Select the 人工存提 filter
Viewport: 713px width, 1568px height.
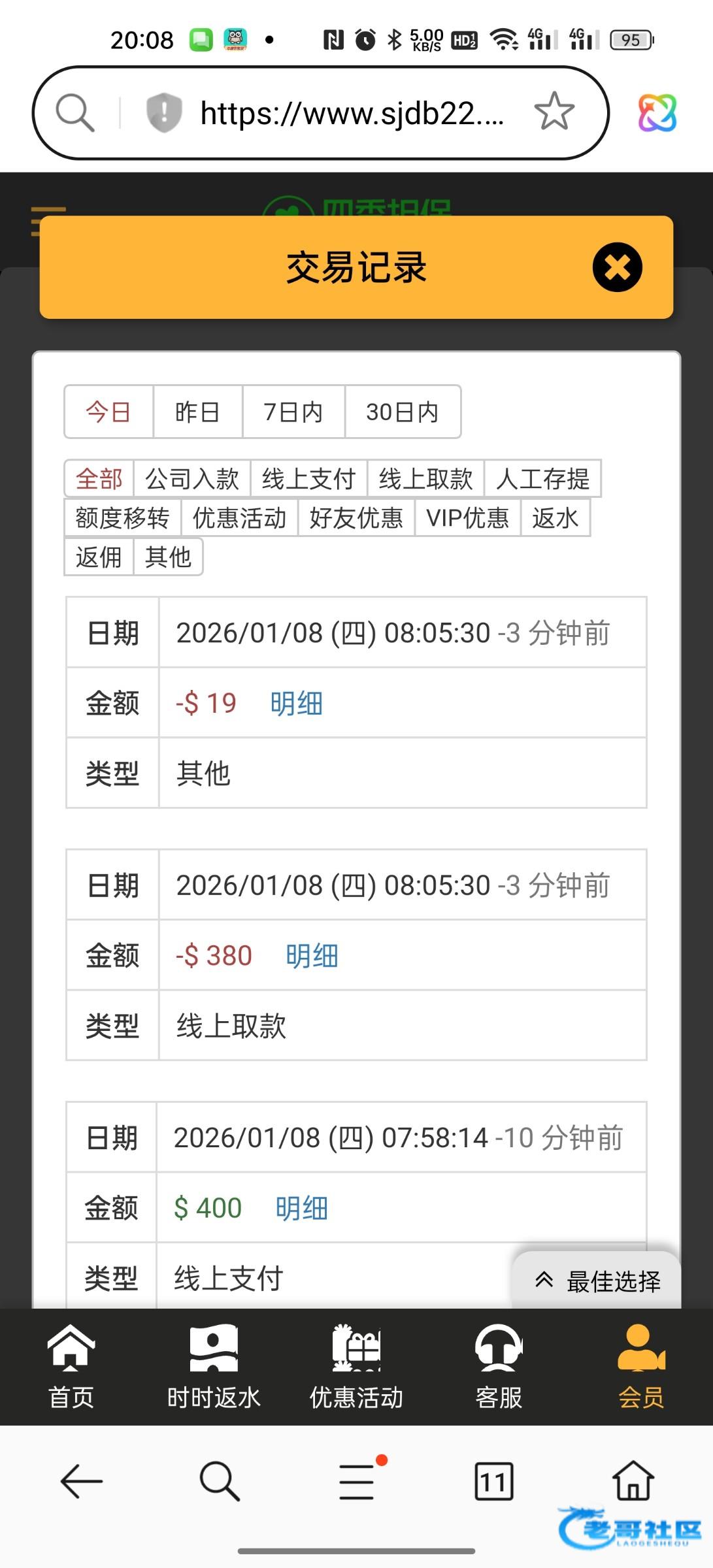542,479
